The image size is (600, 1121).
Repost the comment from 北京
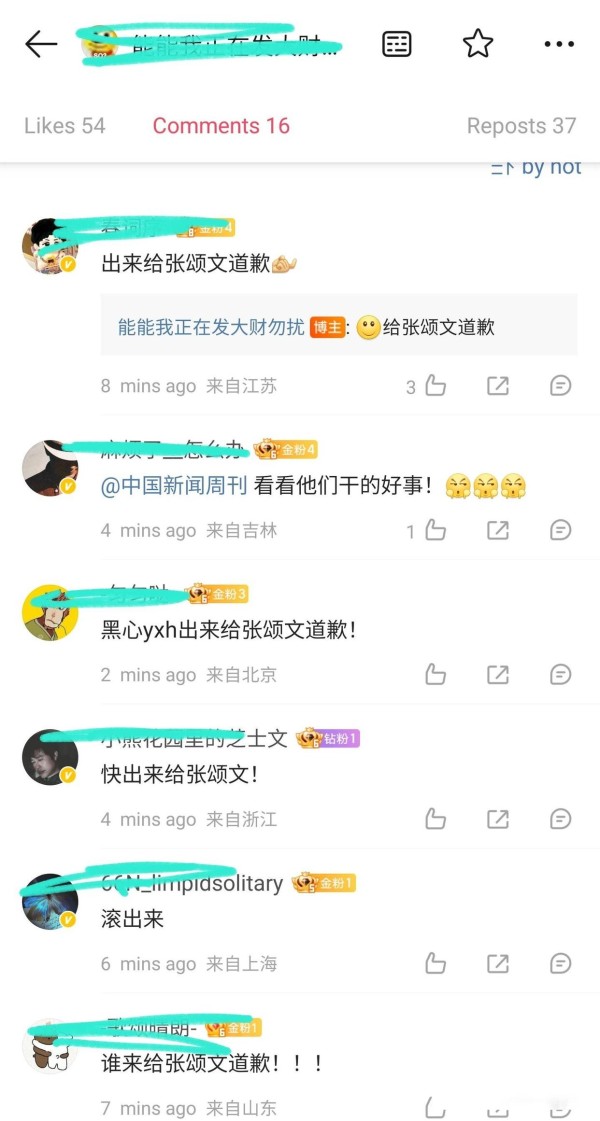(498, 675)
